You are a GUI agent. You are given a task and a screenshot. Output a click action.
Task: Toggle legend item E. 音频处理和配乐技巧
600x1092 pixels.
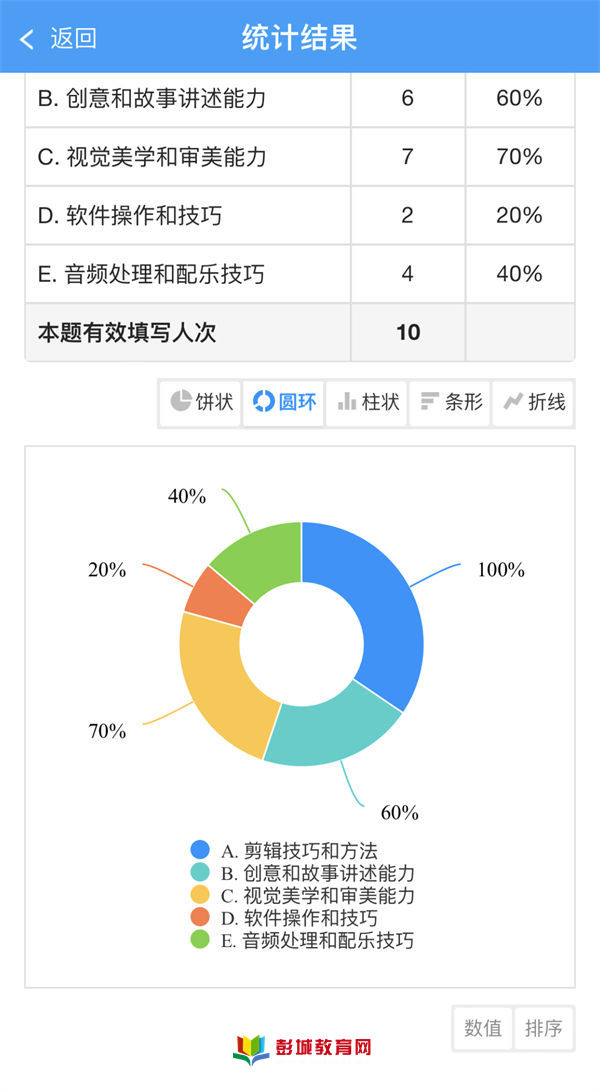coord(302,939)
